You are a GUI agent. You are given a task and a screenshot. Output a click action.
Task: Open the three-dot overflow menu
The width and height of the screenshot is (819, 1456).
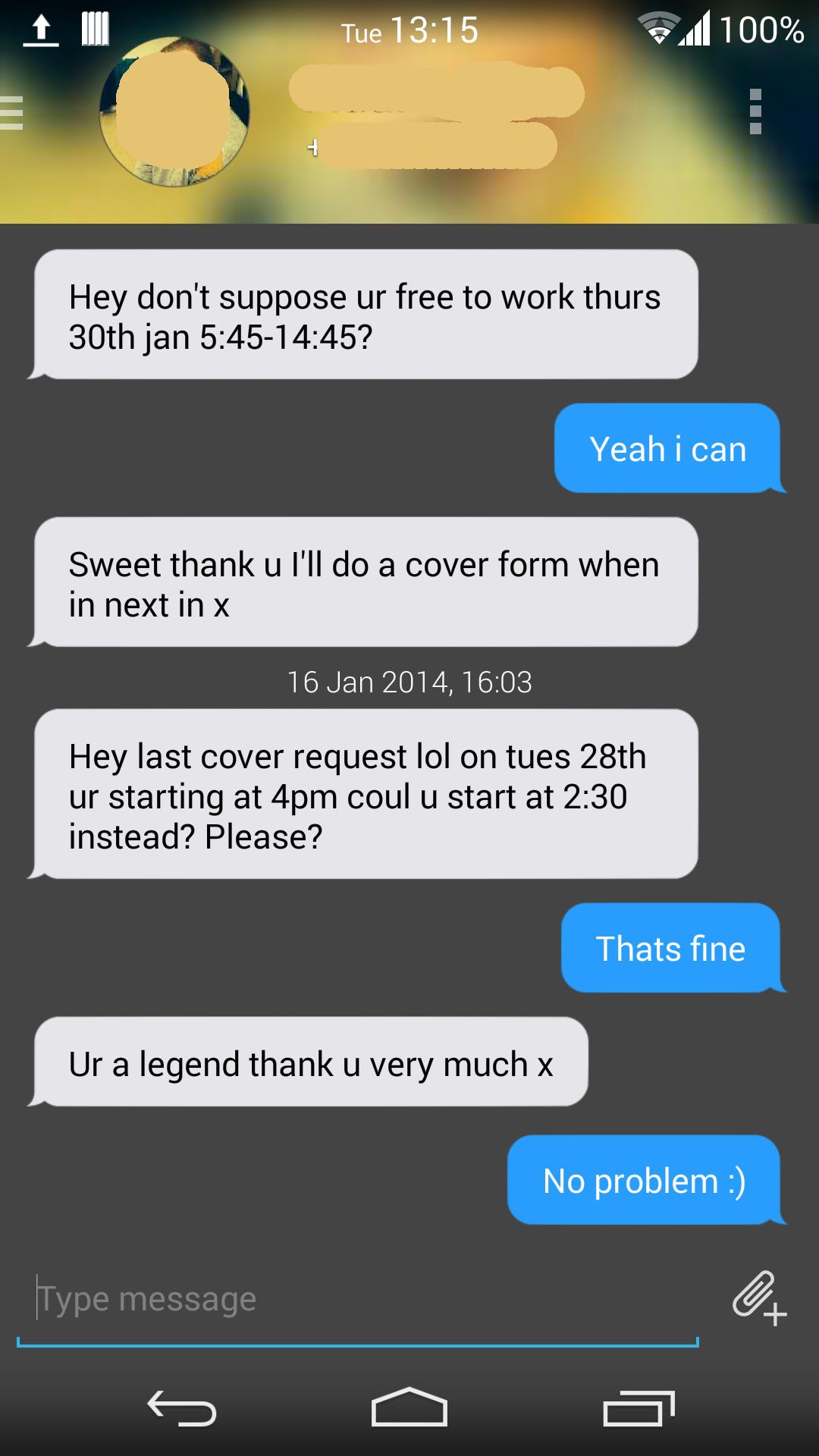pos(755,111)
